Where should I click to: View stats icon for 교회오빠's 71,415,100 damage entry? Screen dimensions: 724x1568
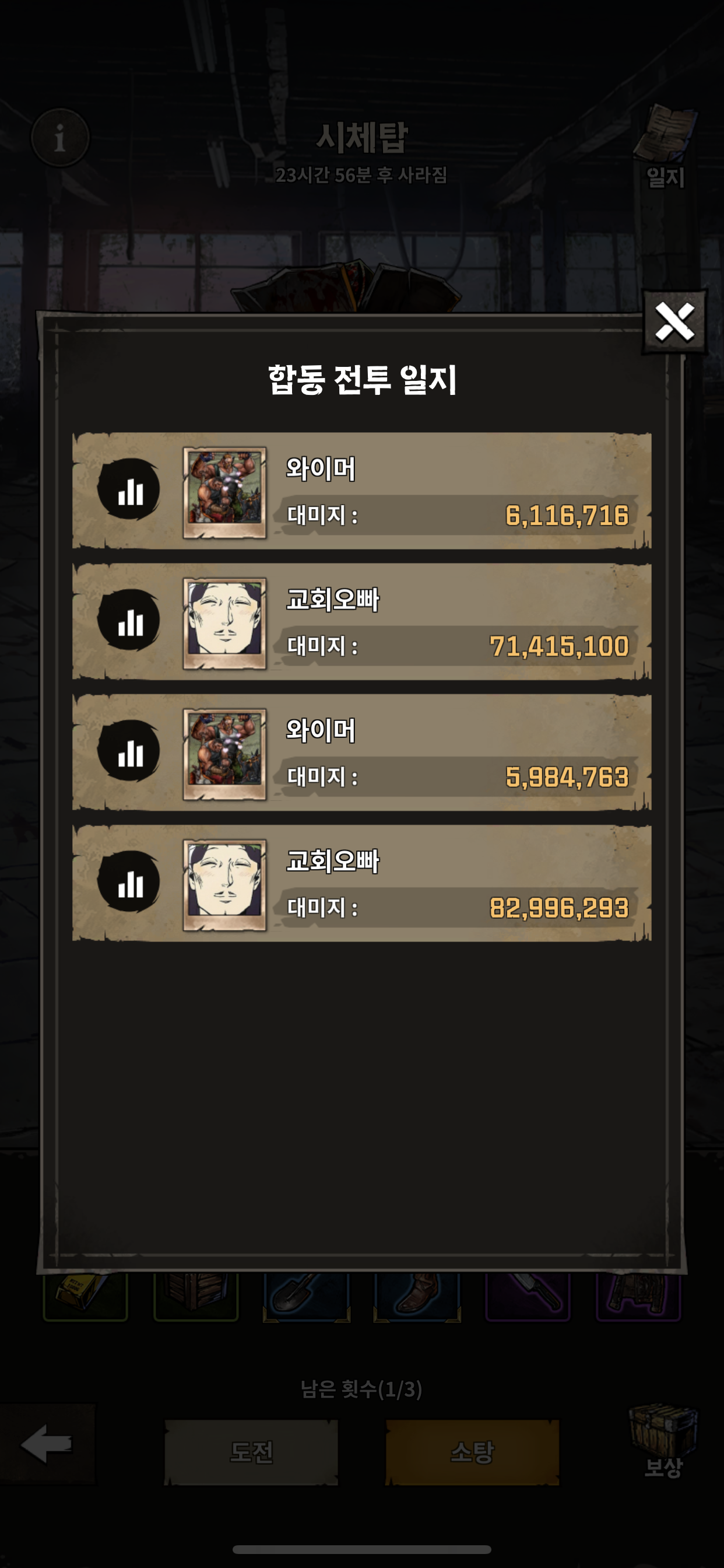tap(129, 620)
